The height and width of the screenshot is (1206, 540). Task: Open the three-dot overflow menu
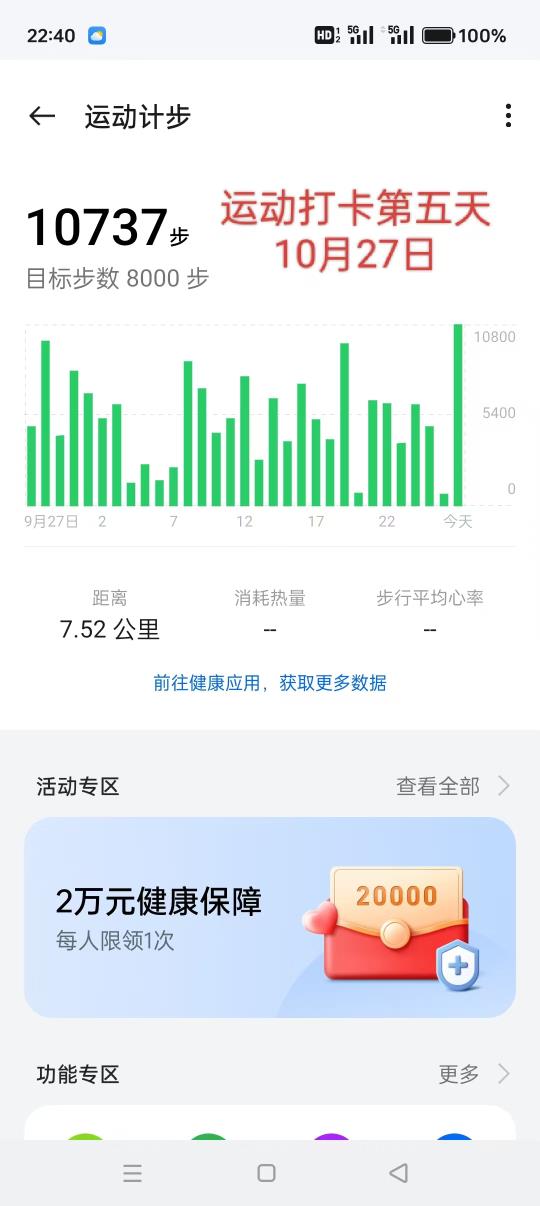pos(508,116)
